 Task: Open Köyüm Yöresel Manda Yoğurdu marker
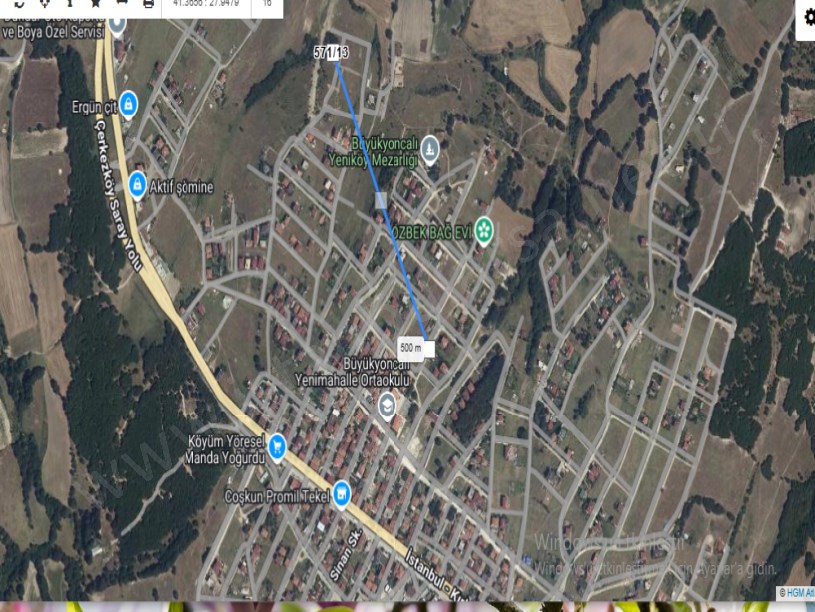point(278,446)
